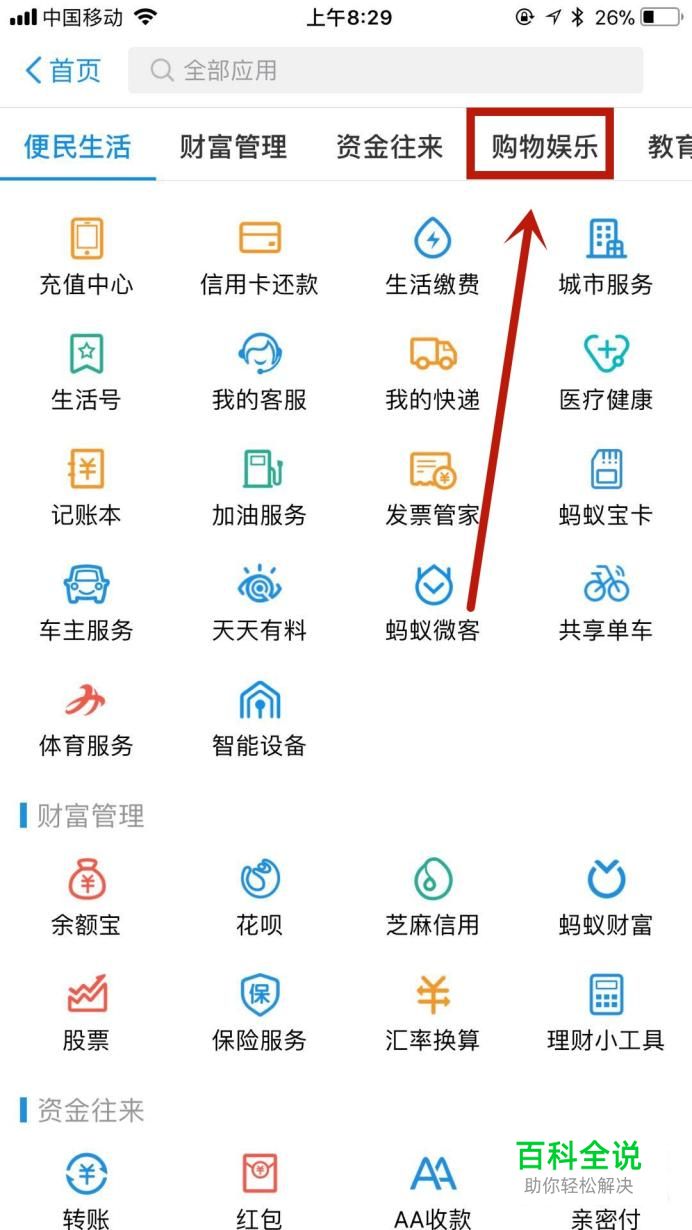Open 芝麻信用
This screenshot has height=1230, width=692.
tap(432, 897)
